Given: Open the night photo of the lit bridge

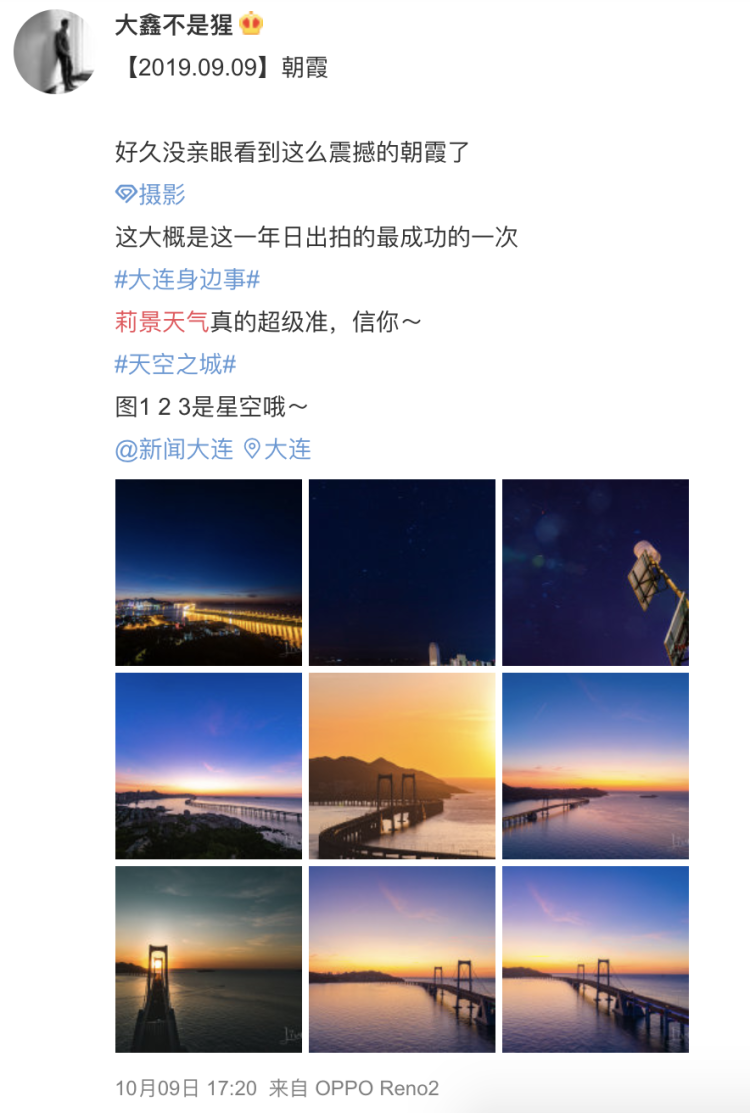Looking at the screenshot, I should [208, 572].
